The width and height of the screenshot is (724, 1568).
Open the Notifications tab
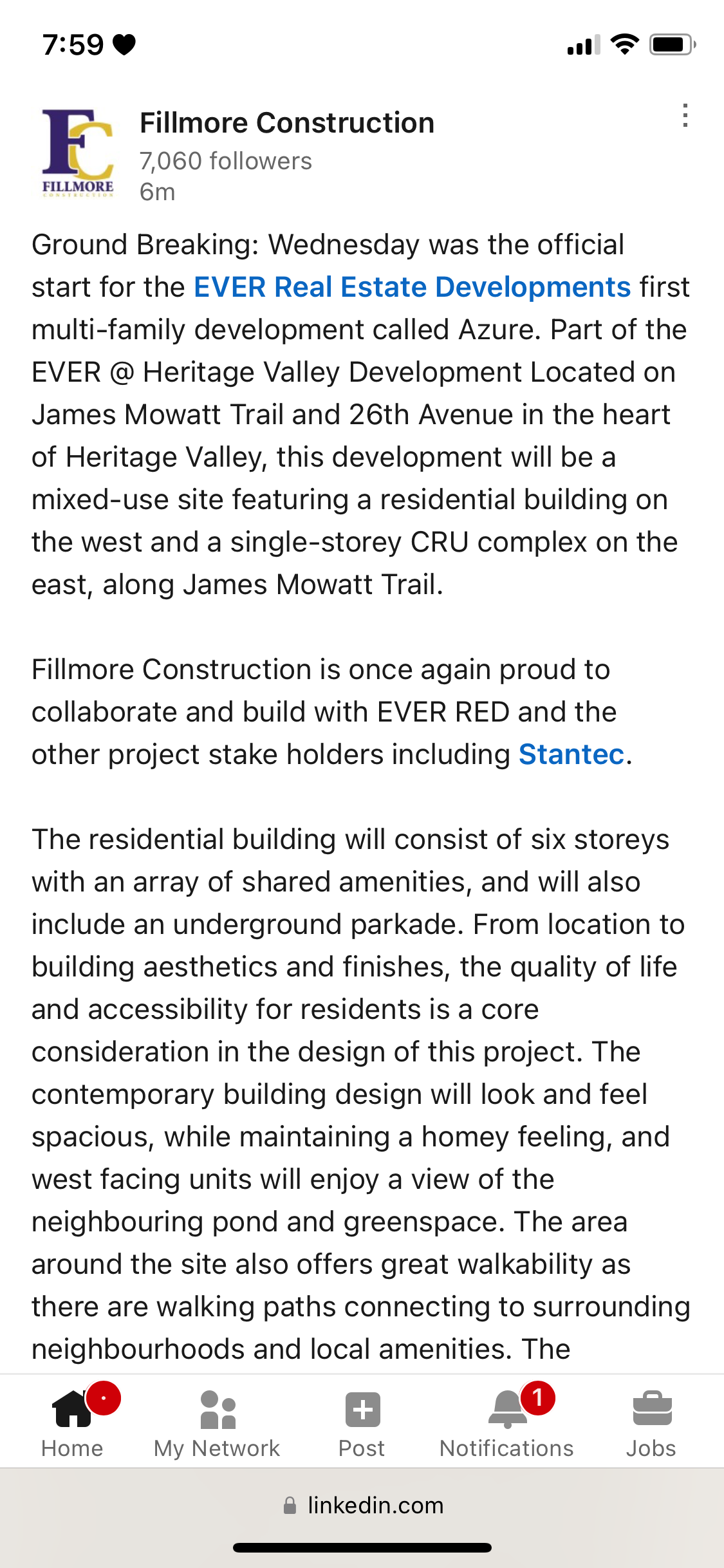(x=506, y=1421)
